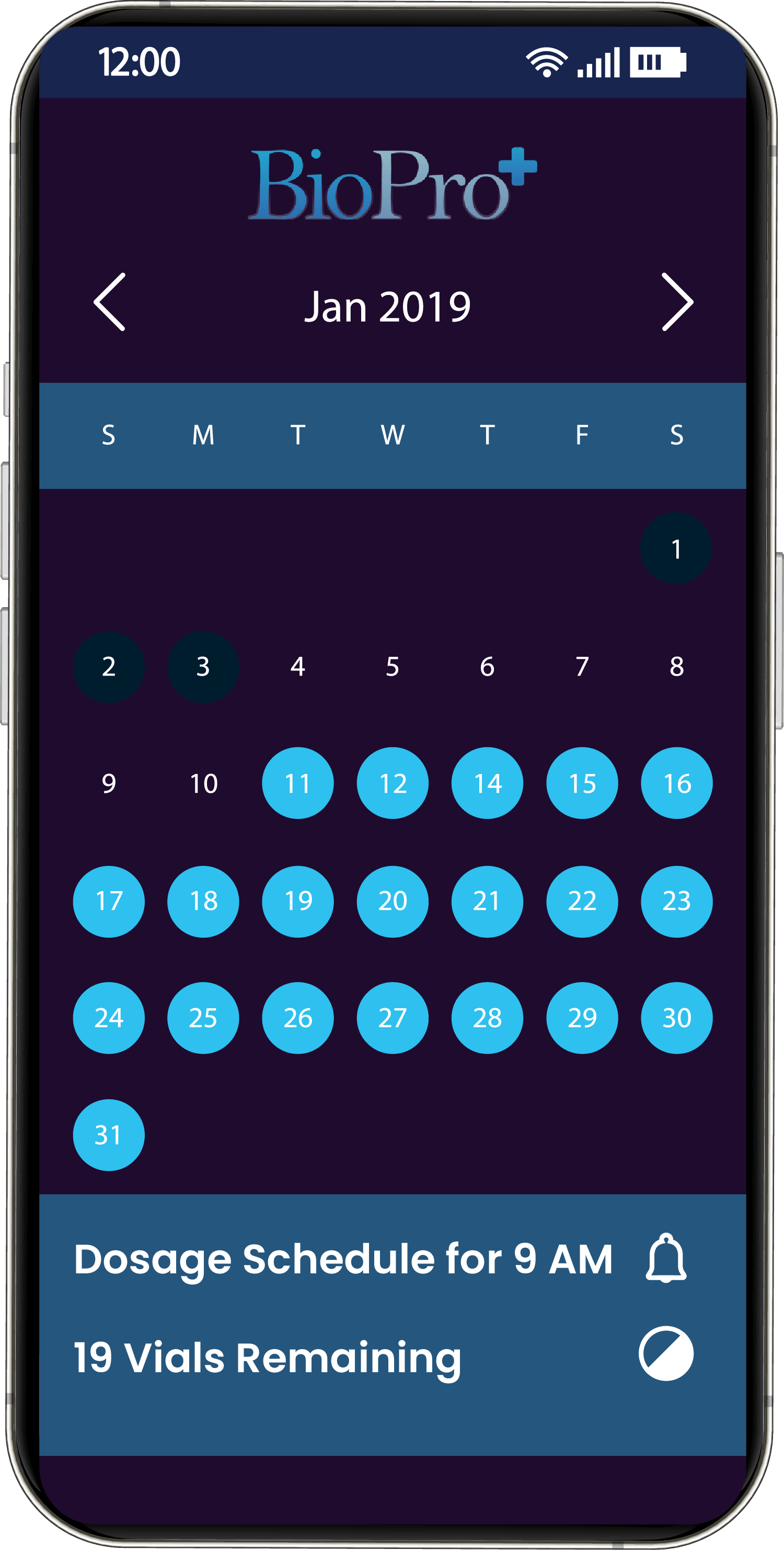Tap date 25 on the calendar
784x1550 pixels.
203,1018
